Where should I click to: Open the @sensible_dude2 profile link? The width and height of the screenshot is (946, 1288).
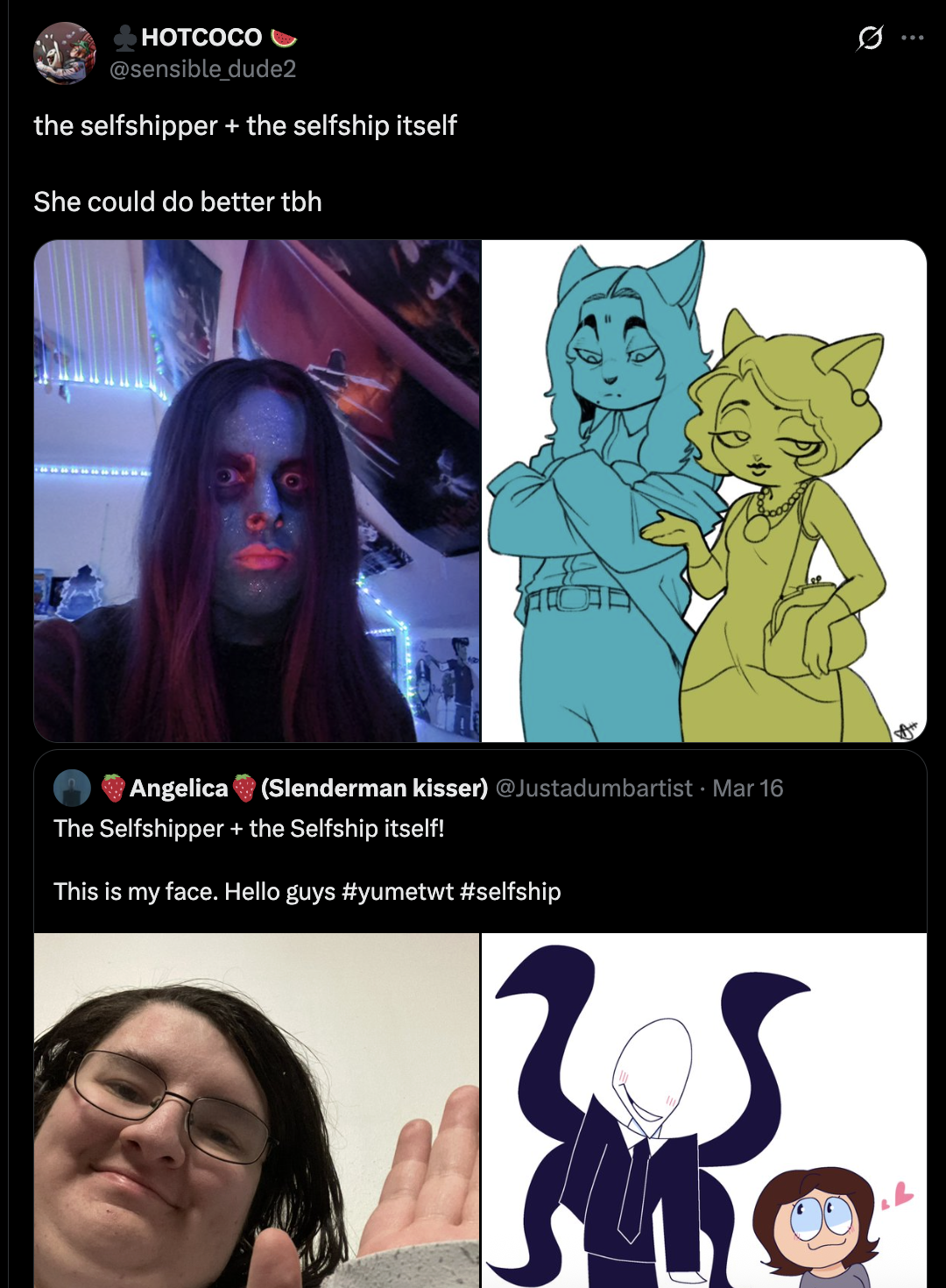point(202,69)
